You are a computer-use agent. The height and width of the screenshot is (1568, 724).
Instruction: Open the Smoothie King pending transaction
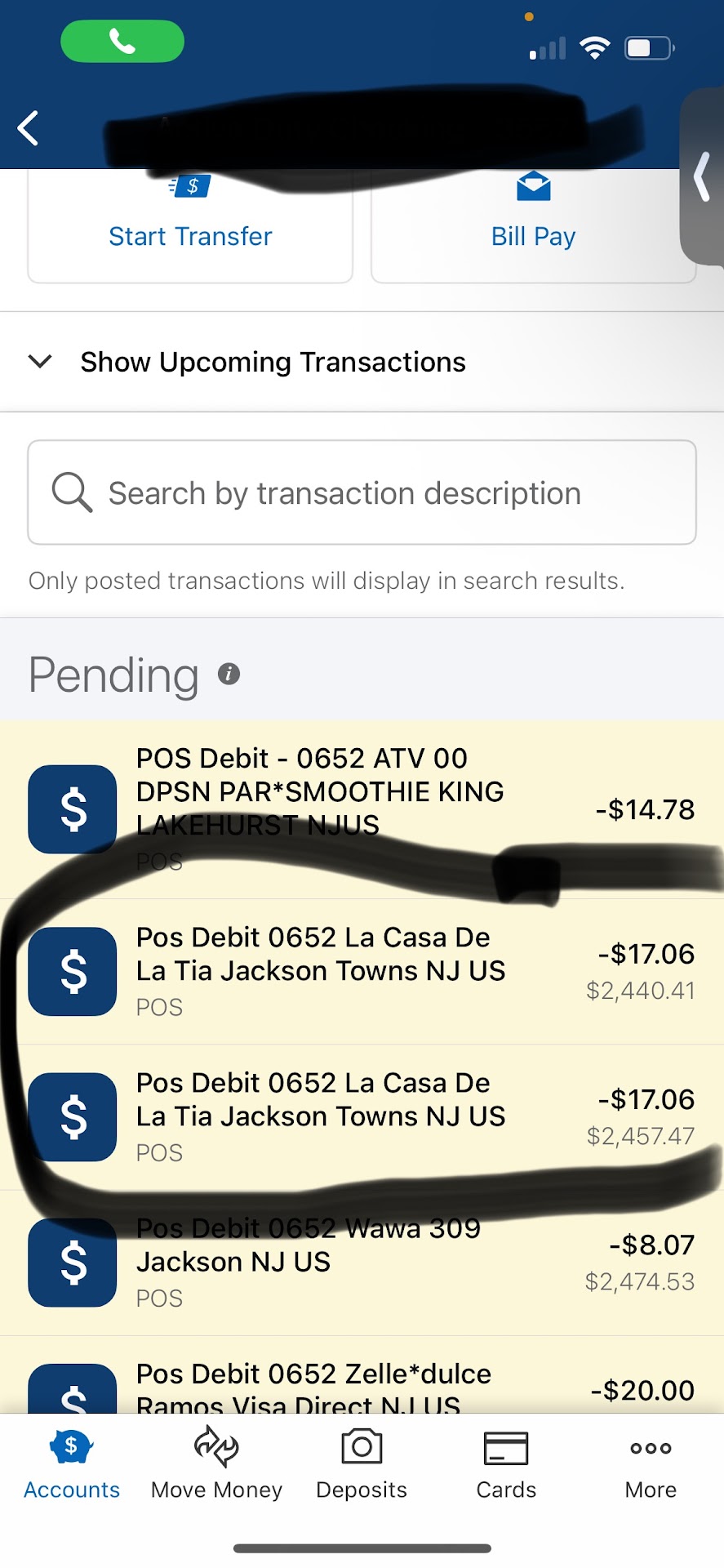pyautogui.click(x=362, y=808)
